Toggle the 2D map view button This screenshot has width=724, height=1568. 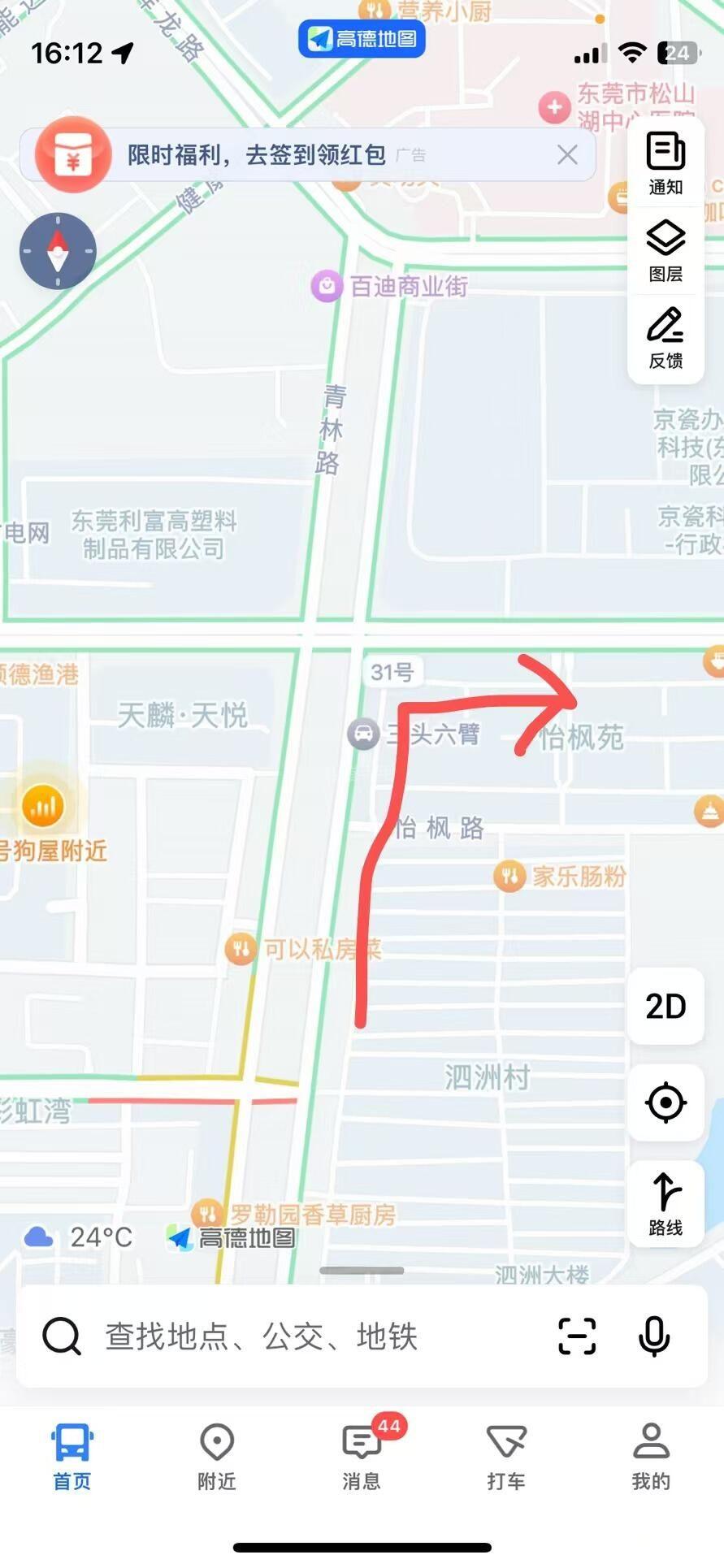pyautogui.click(x=665, y=1006)
